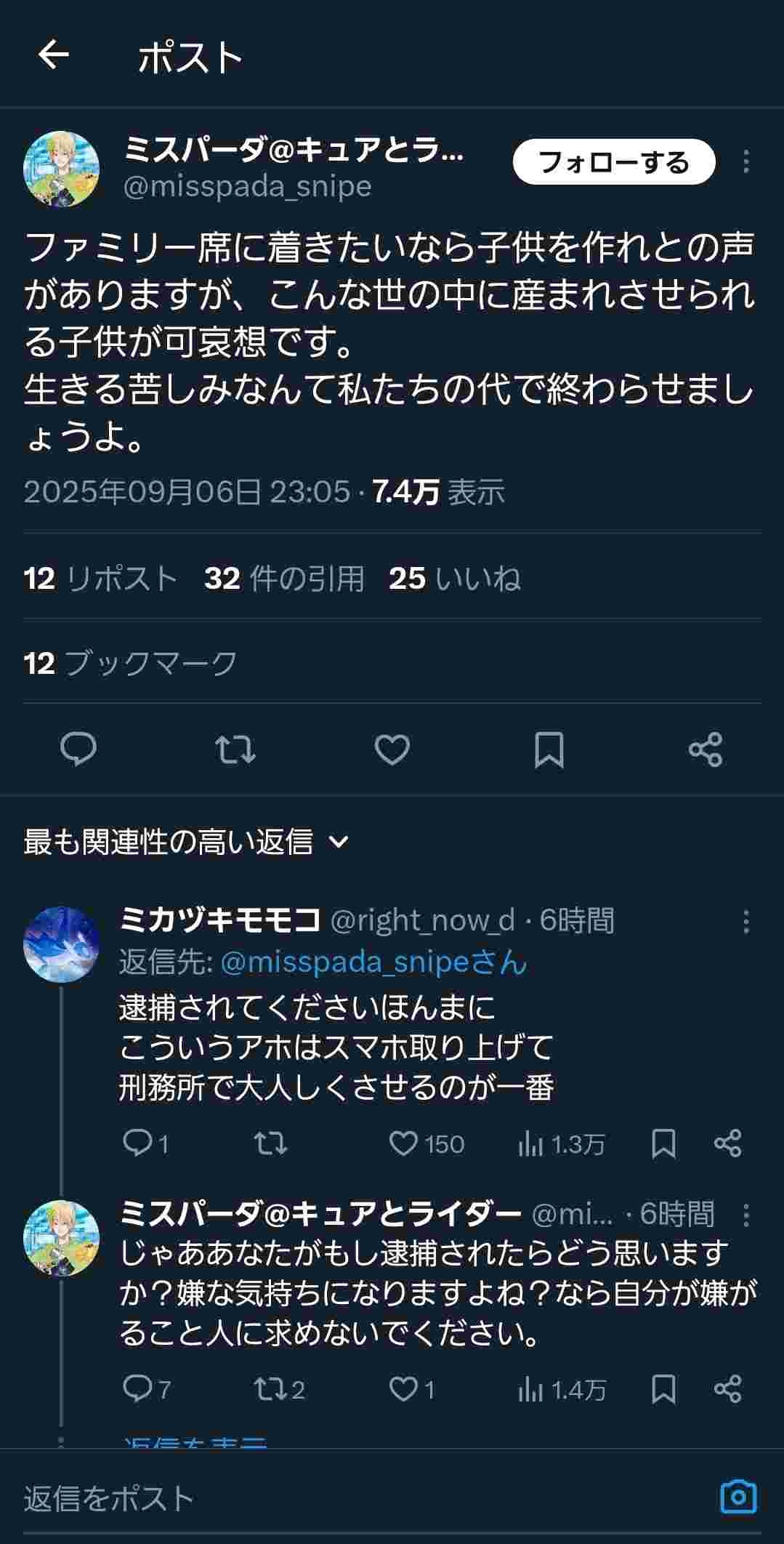Screen dimensions: 784x1544
Task: Open ミカヅキモモコ's profile avatar
Action: tap(61, 944)
